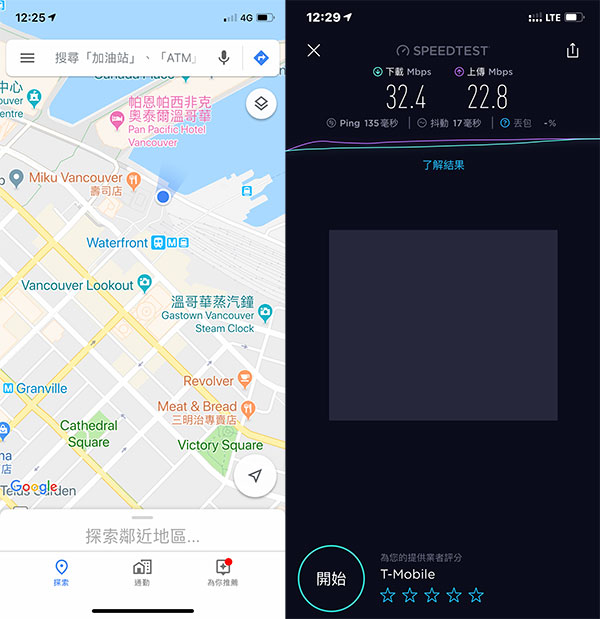Start voice search with the microphone
The image size is (600, 619).
(223, 58)
